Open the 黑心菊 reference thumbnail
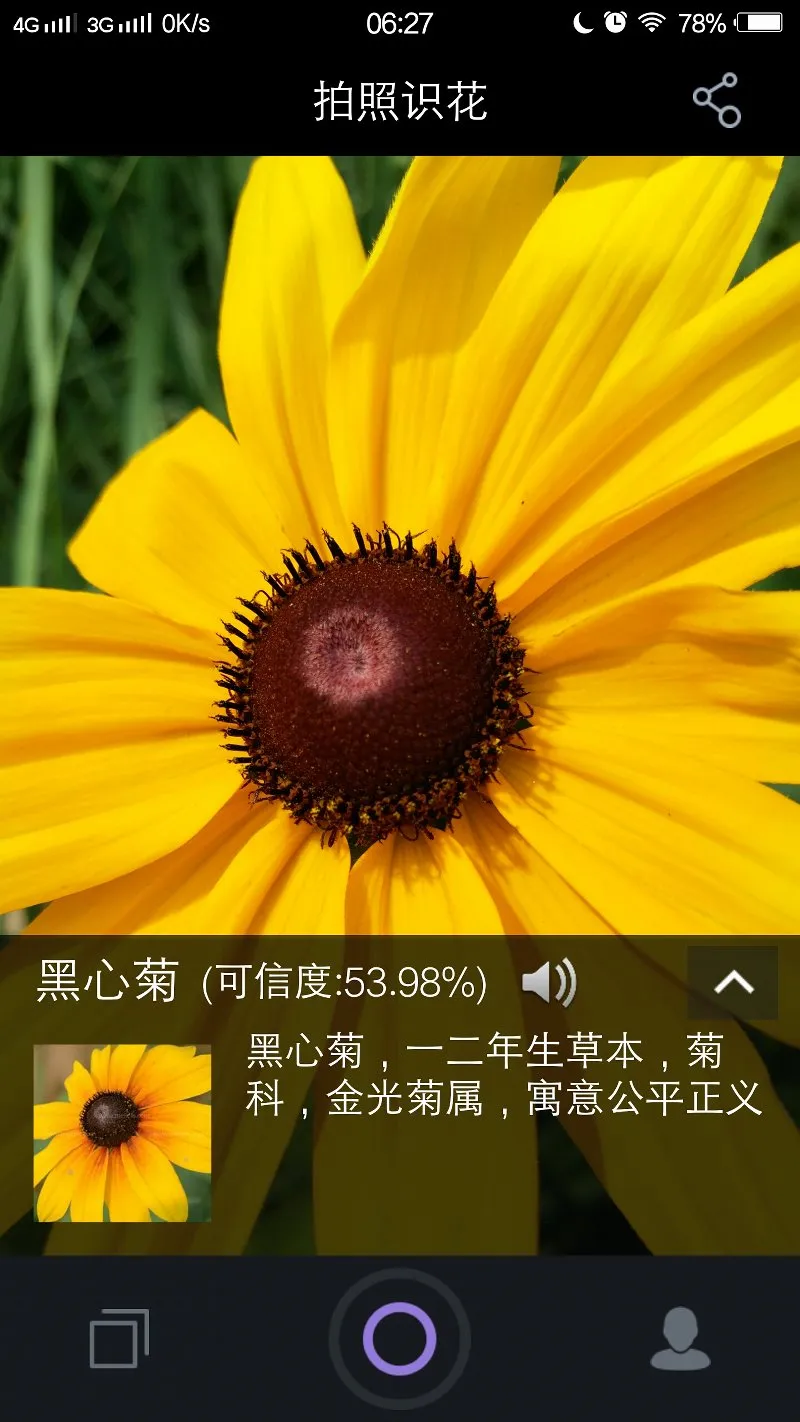This screenshot has height=1422, width=800. tap(122, 1133)
